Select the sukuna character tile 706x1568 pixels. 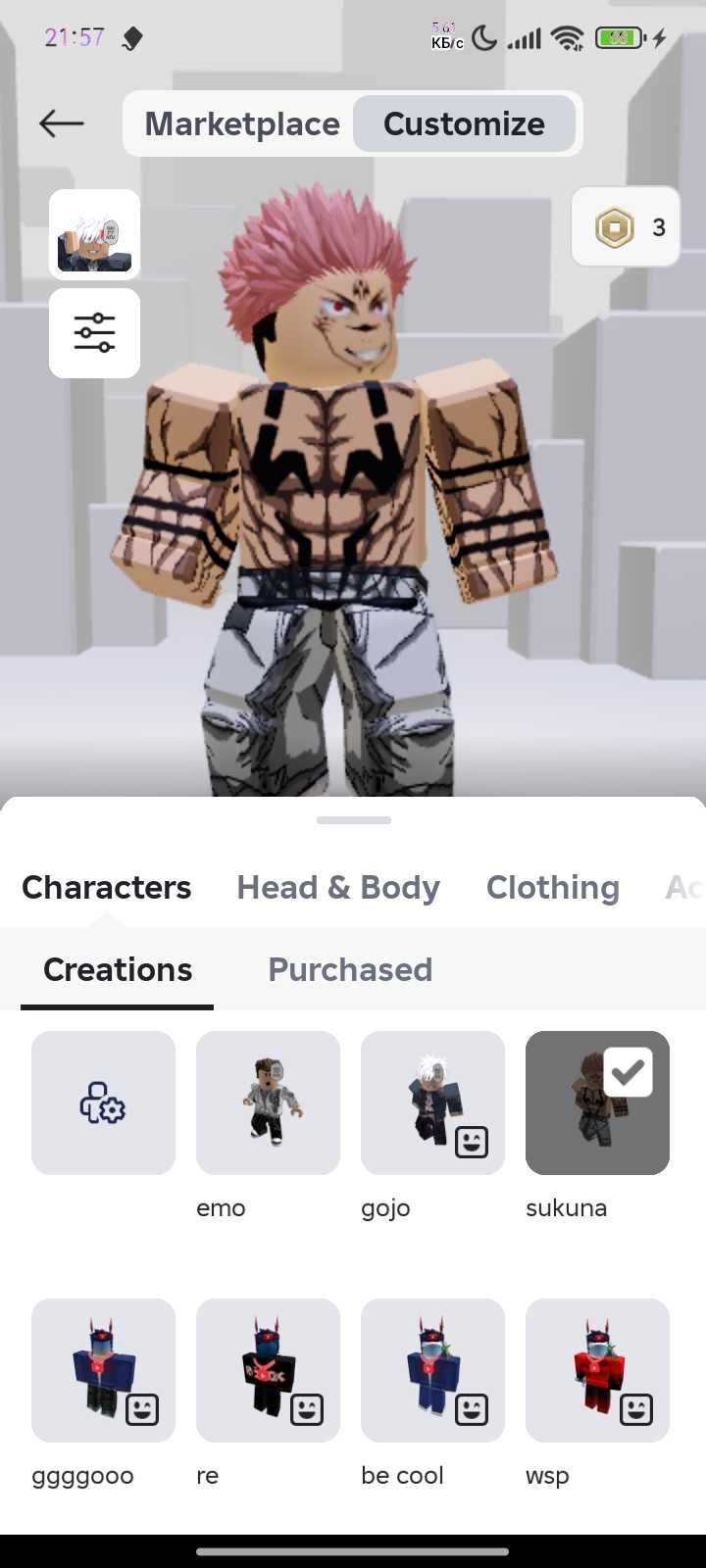(597, 1102)
